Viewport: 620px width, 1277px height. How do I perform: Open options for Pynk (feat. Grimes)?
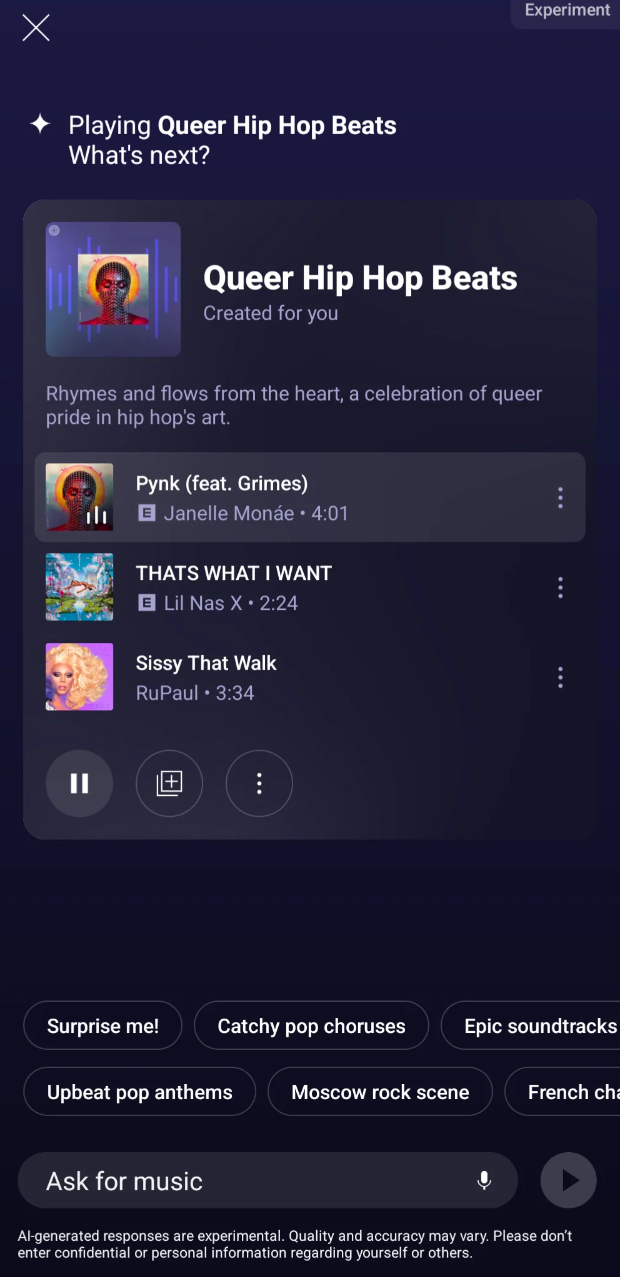tap(560, 498)
